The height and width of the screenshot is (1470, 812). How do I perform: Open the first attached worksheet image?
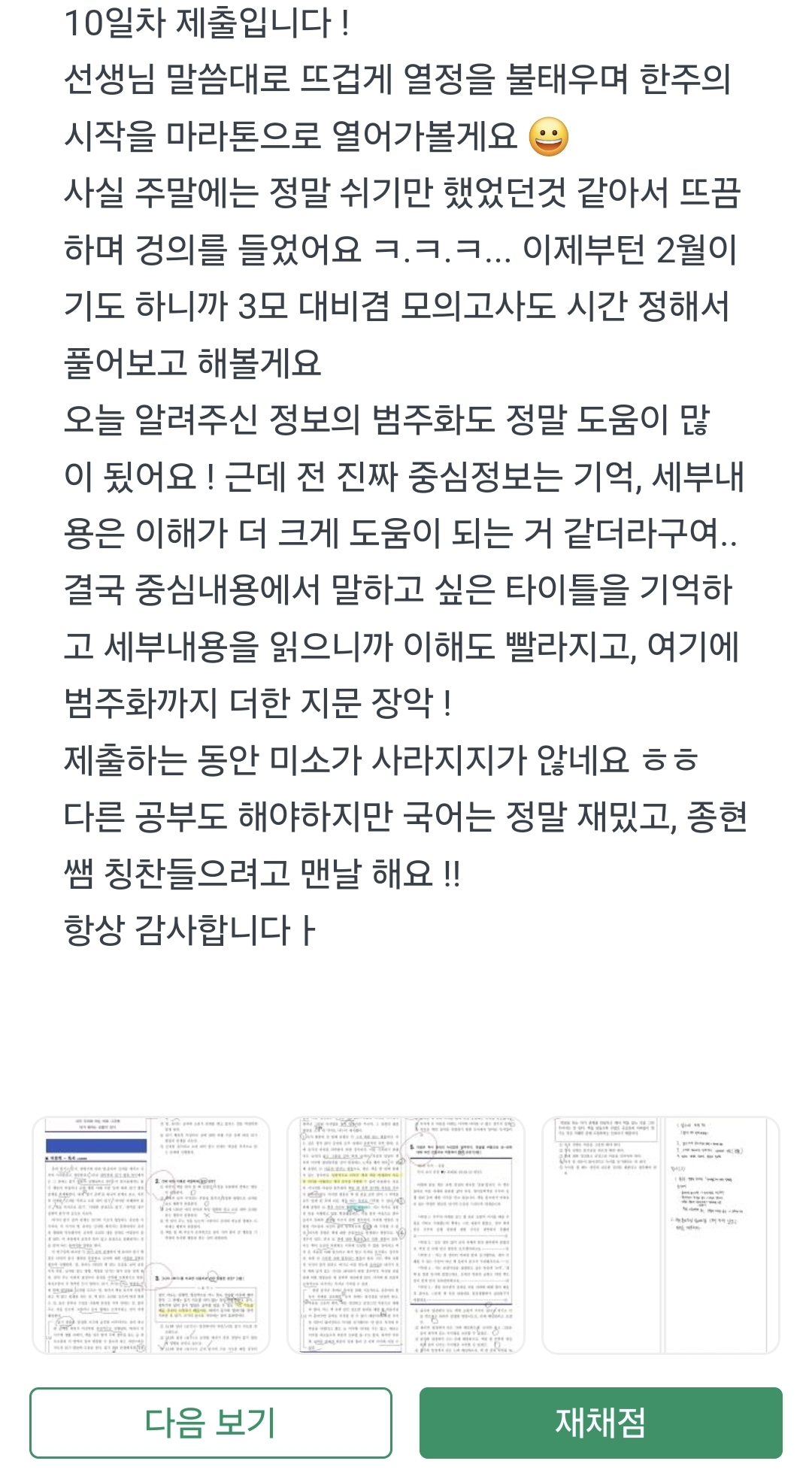click(151, 1235)
